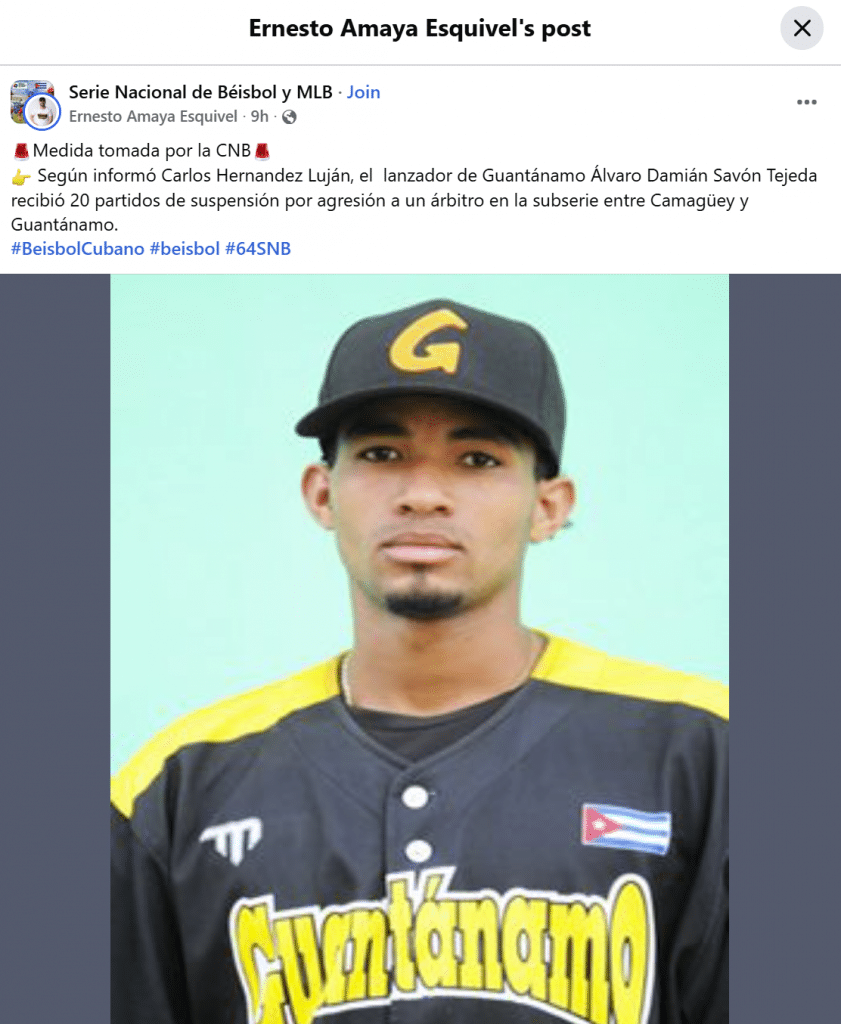
Task: Open Ernesto Amaya Esquivel's profile name
Action: [x=153, y=117]
